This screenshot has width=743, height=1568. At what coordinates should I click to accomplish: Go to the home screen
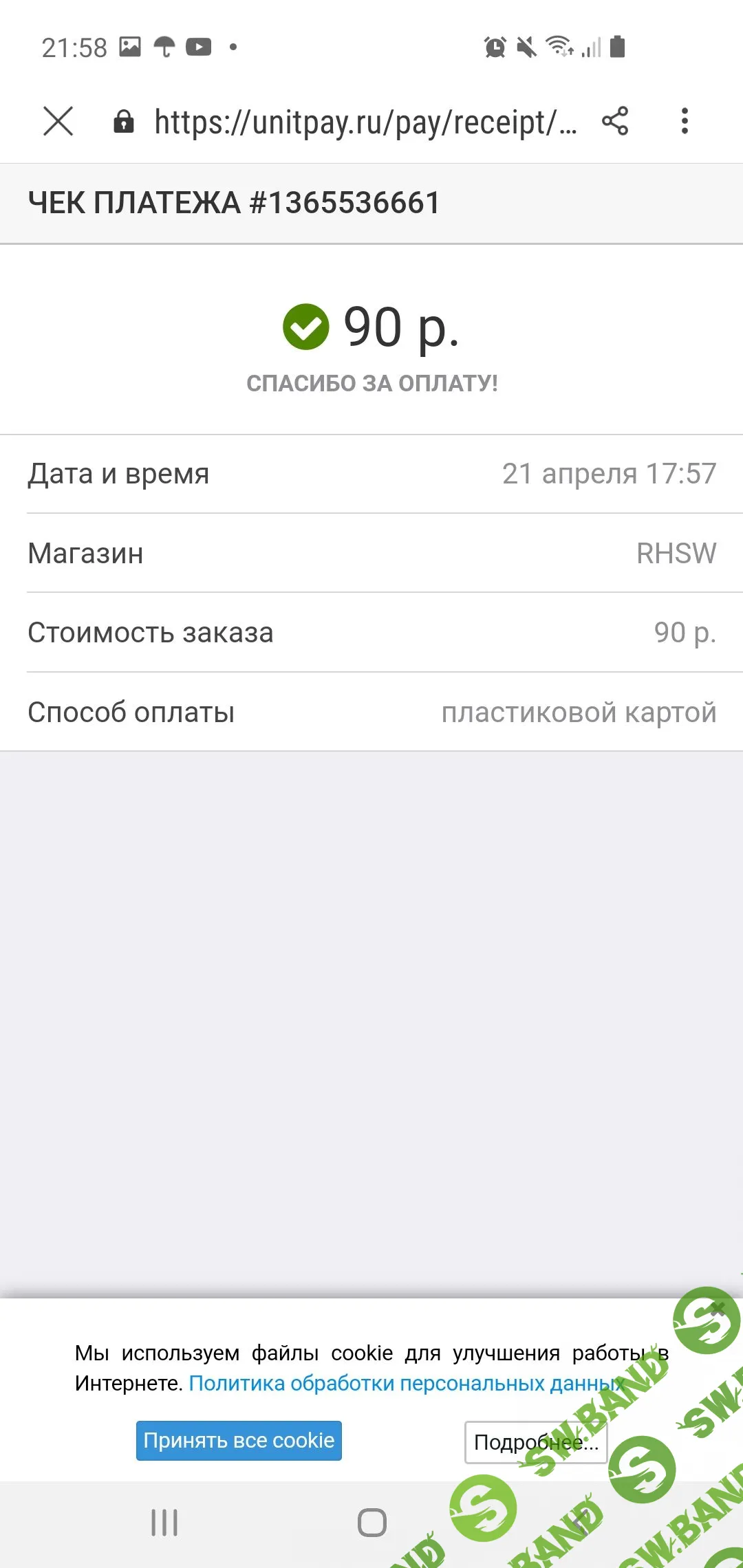(371, 1523)
